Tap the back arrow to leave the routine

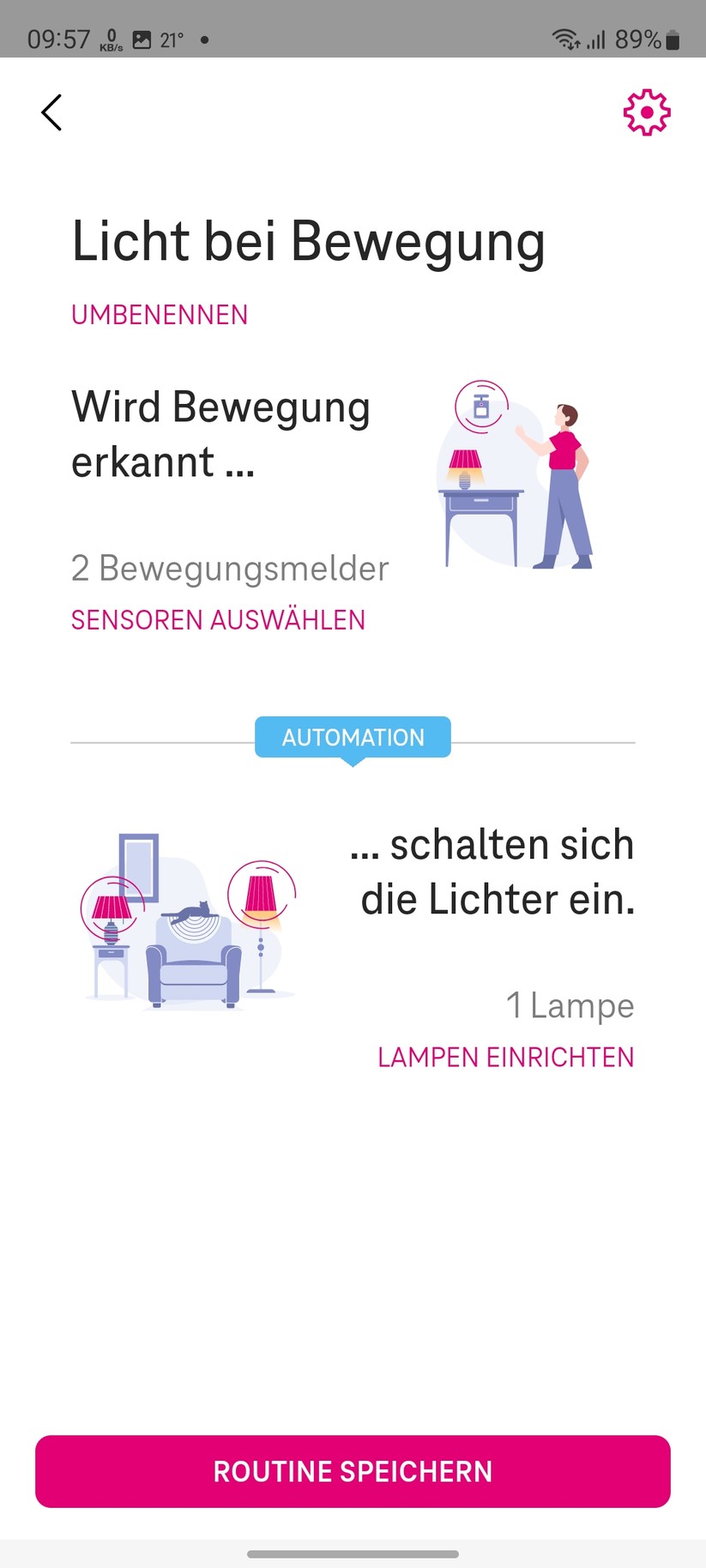tap(51, 112)
